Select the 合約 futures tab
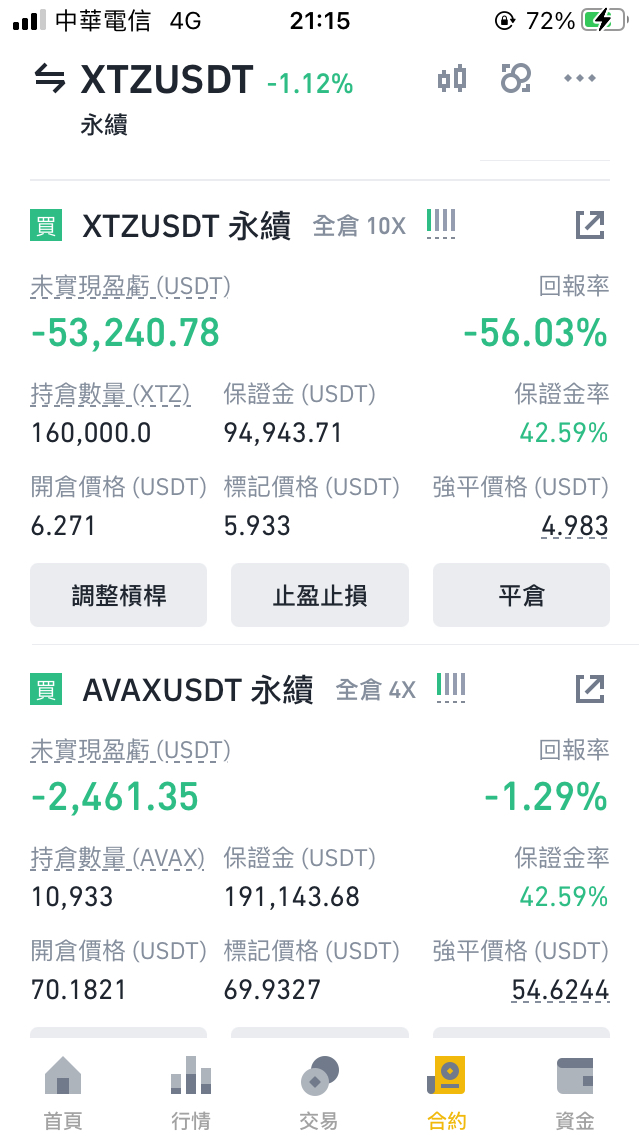639x1136 pixels. [x=446, y=1093]
